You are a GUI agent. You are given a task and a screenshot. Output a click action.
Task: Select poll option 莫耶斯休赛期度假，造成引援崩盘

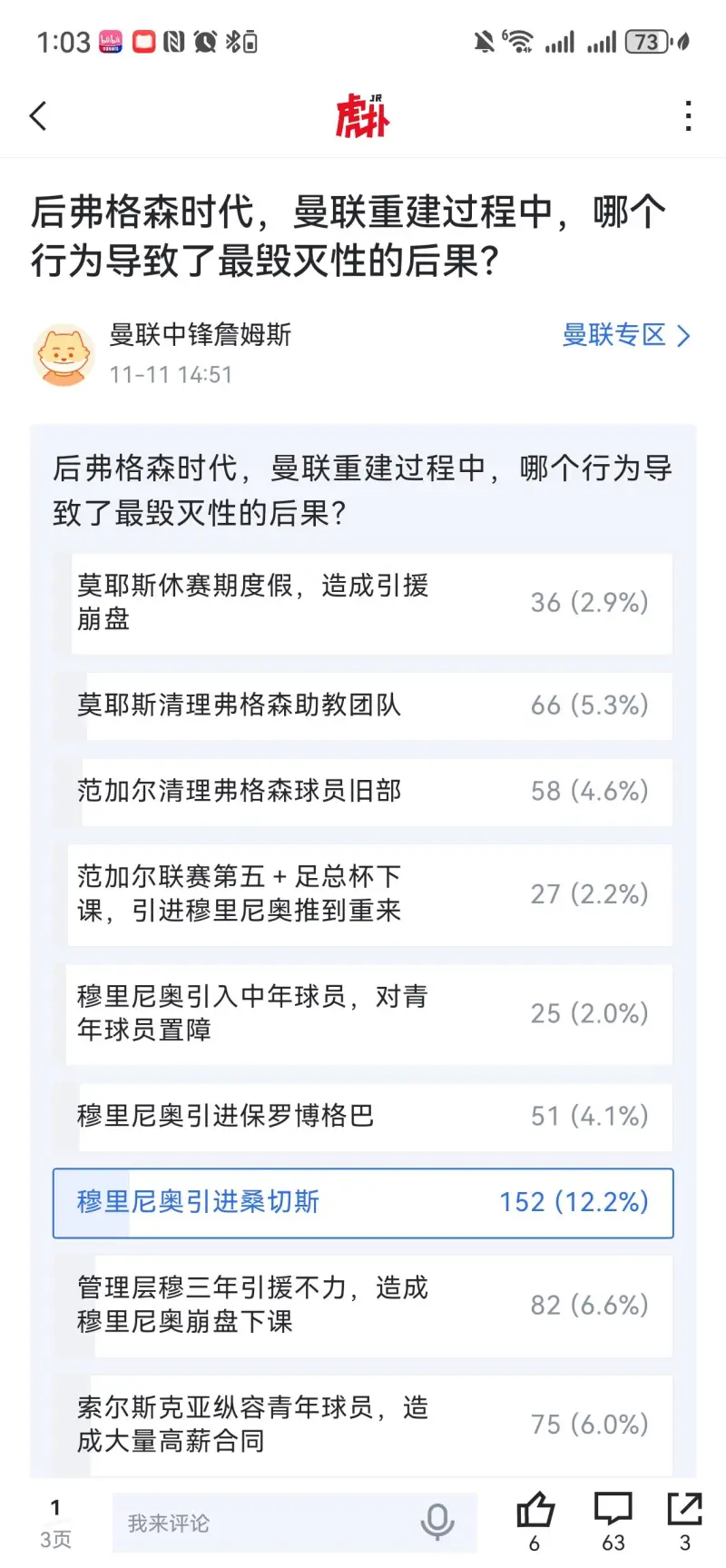363,603
